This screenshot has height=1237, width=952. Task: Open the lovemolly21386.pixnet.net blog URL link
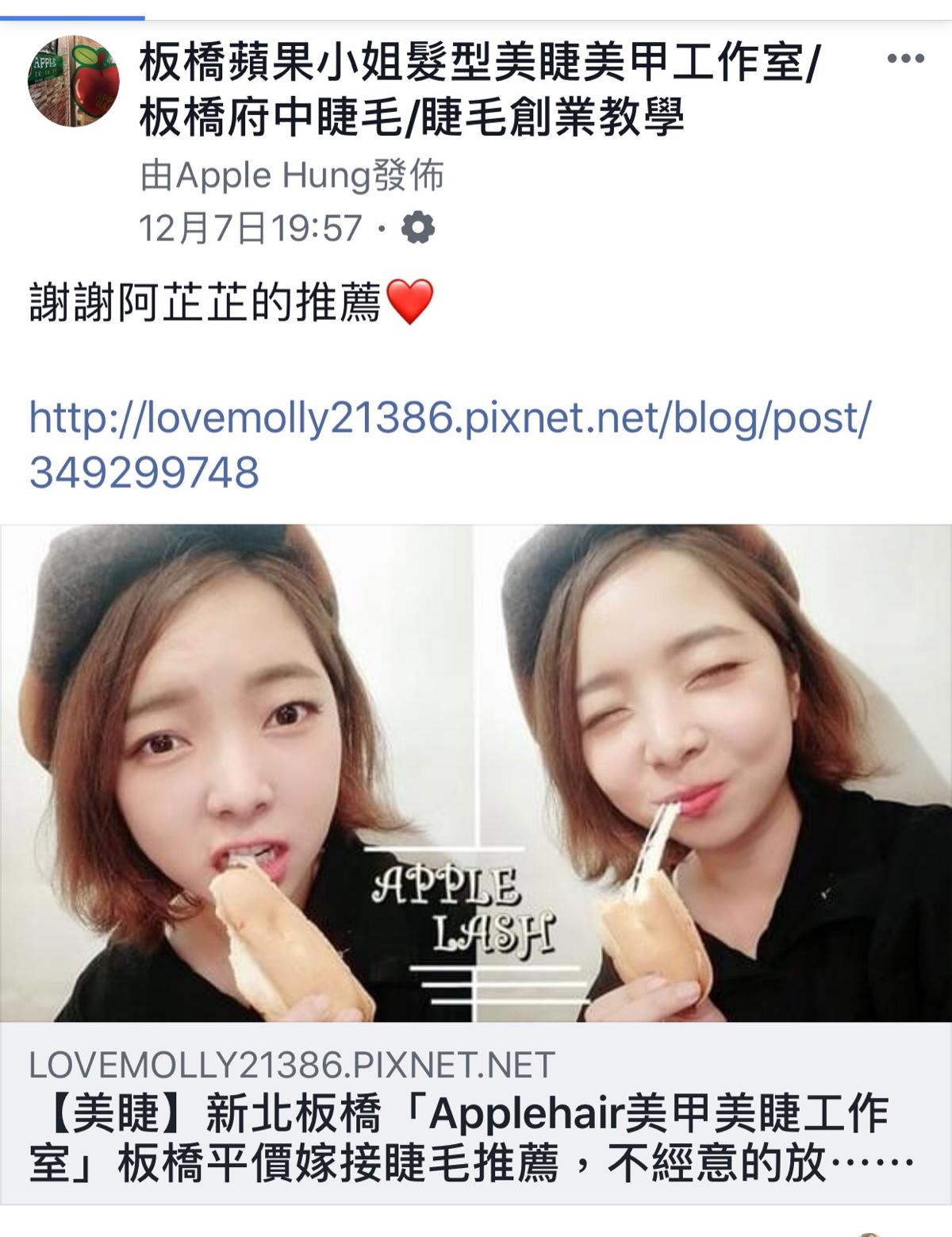pyautogui.click(x=449, y=444)
